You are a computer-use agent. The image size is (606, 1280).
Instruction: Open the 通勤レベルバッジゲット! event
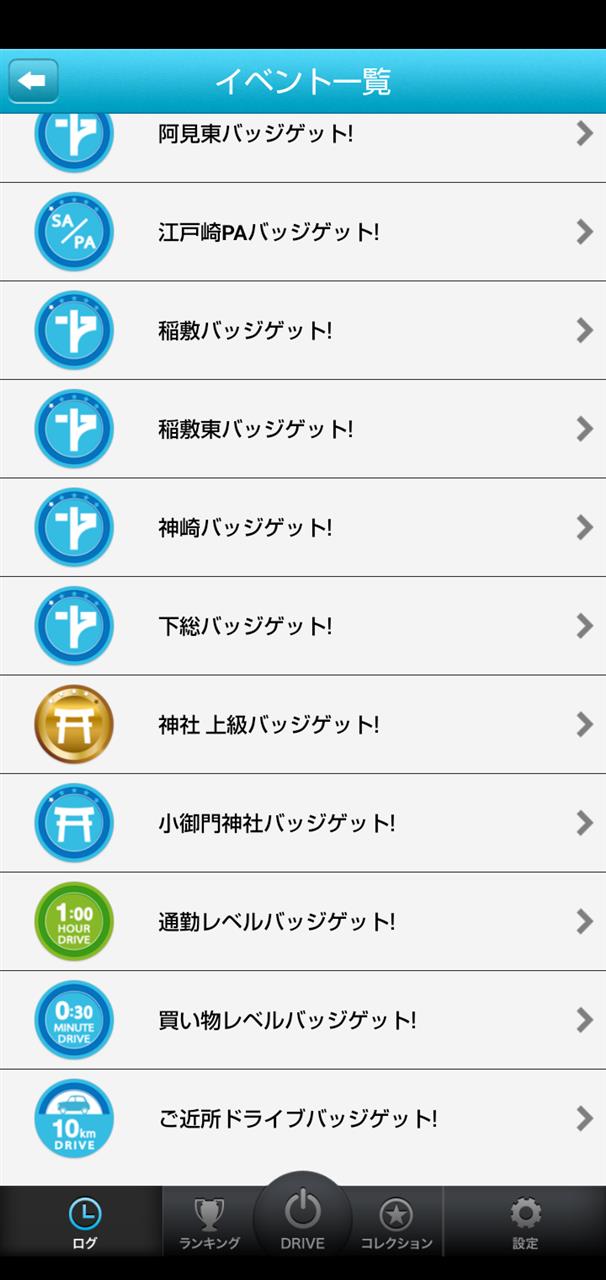(303, 921)
